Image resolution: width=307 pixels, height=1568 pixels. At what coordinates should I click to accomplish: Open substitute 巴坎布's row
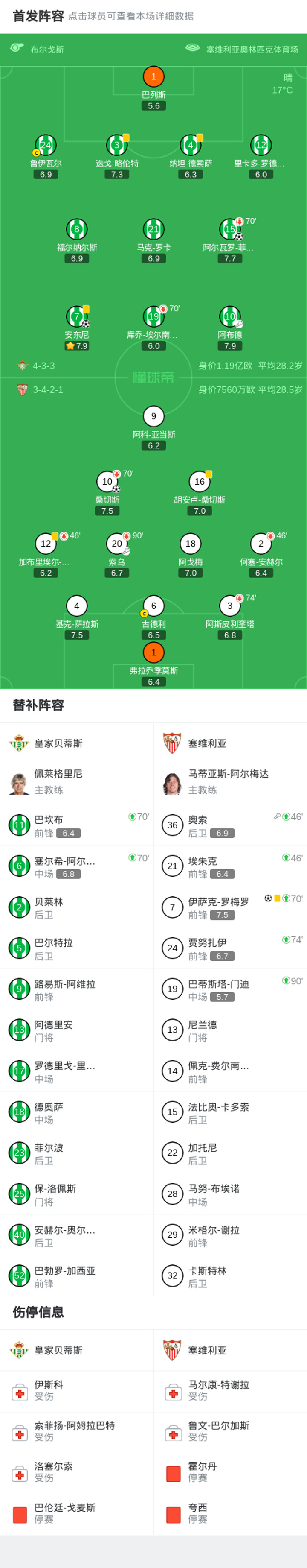point(77,825)
